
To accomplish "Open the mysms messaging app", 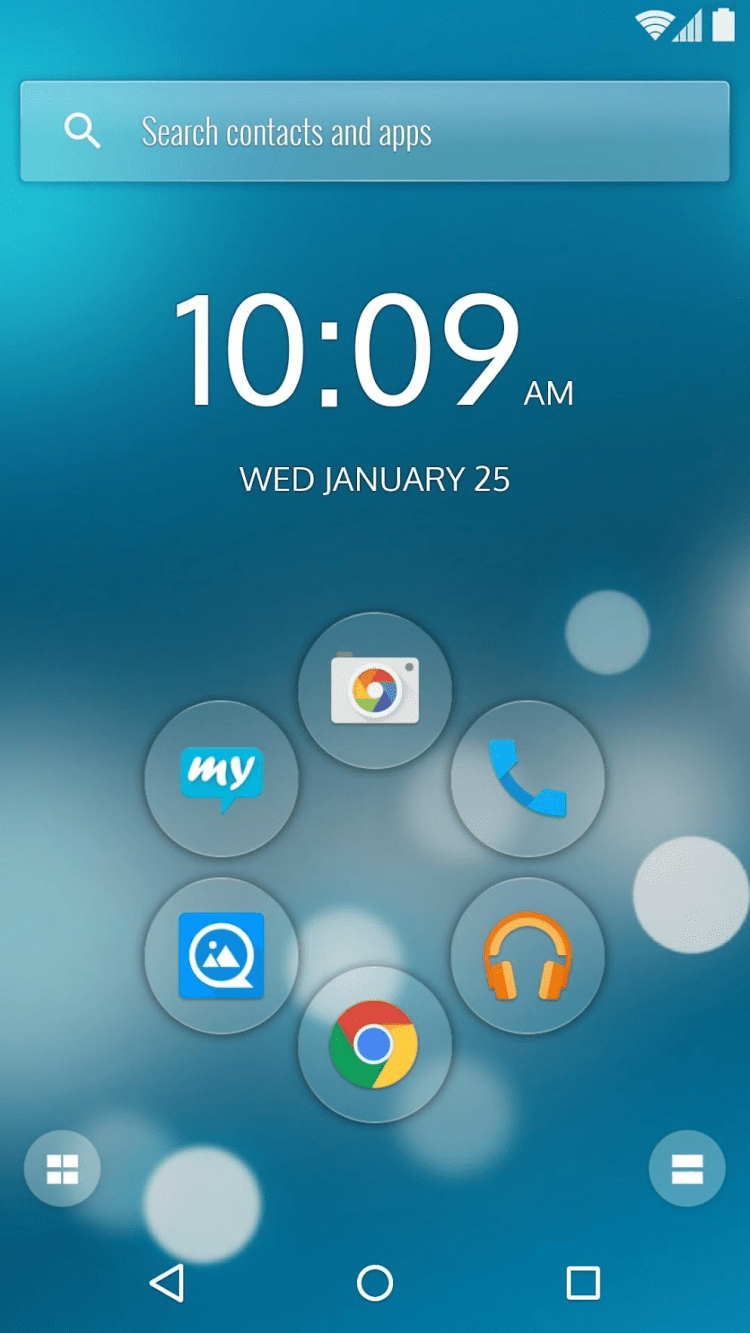I will point(222,779).
